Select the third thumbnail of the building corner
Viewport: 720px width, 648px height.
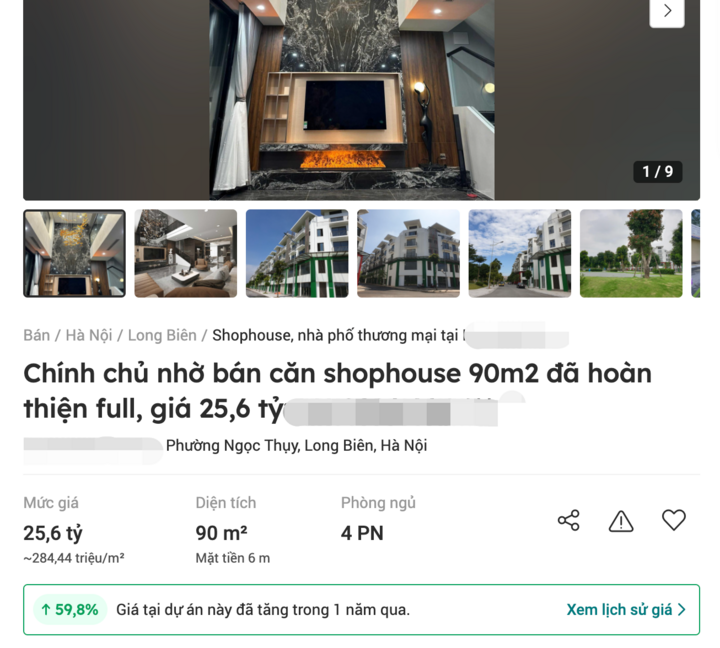(x=297, y=253)
